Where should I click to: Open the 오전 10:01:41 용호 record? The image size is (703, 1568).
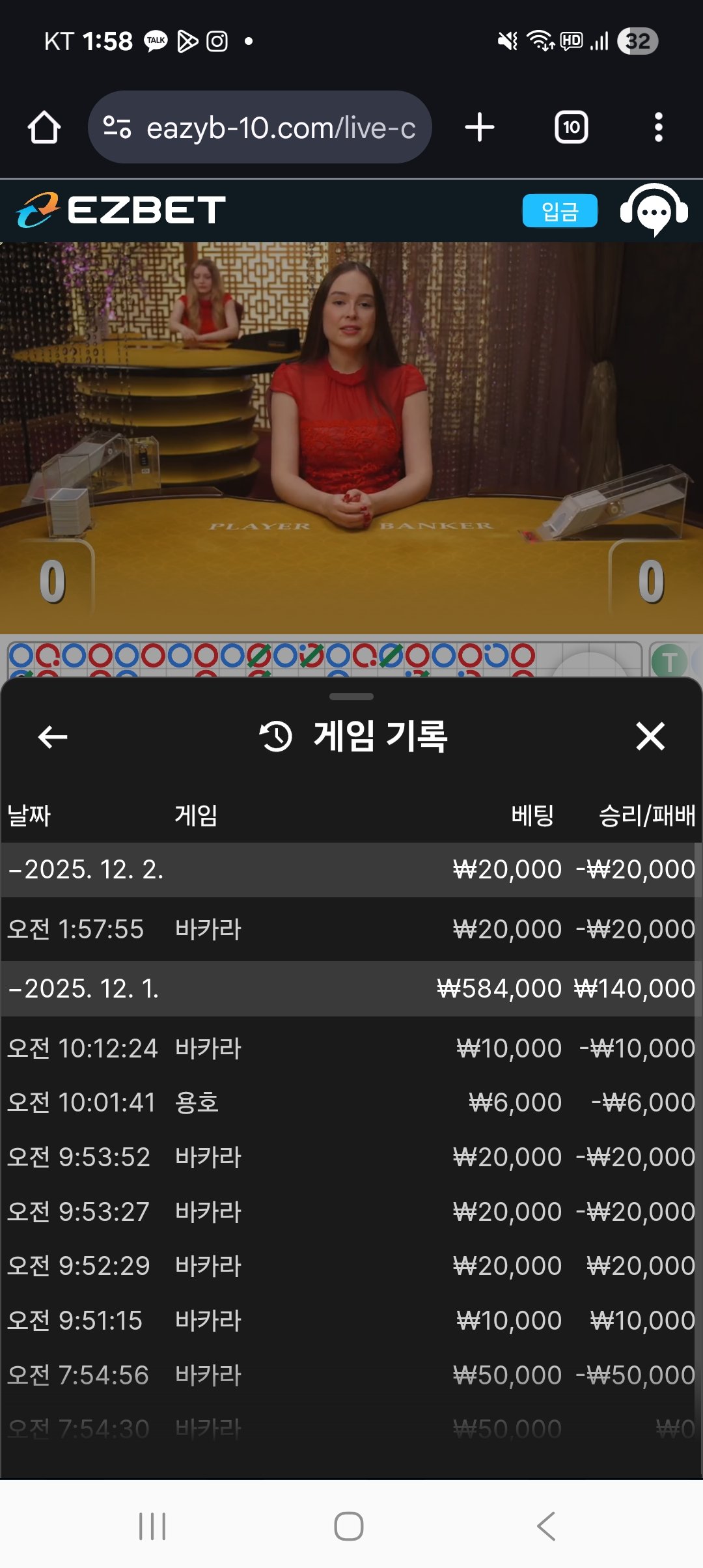coord(351,1102)
